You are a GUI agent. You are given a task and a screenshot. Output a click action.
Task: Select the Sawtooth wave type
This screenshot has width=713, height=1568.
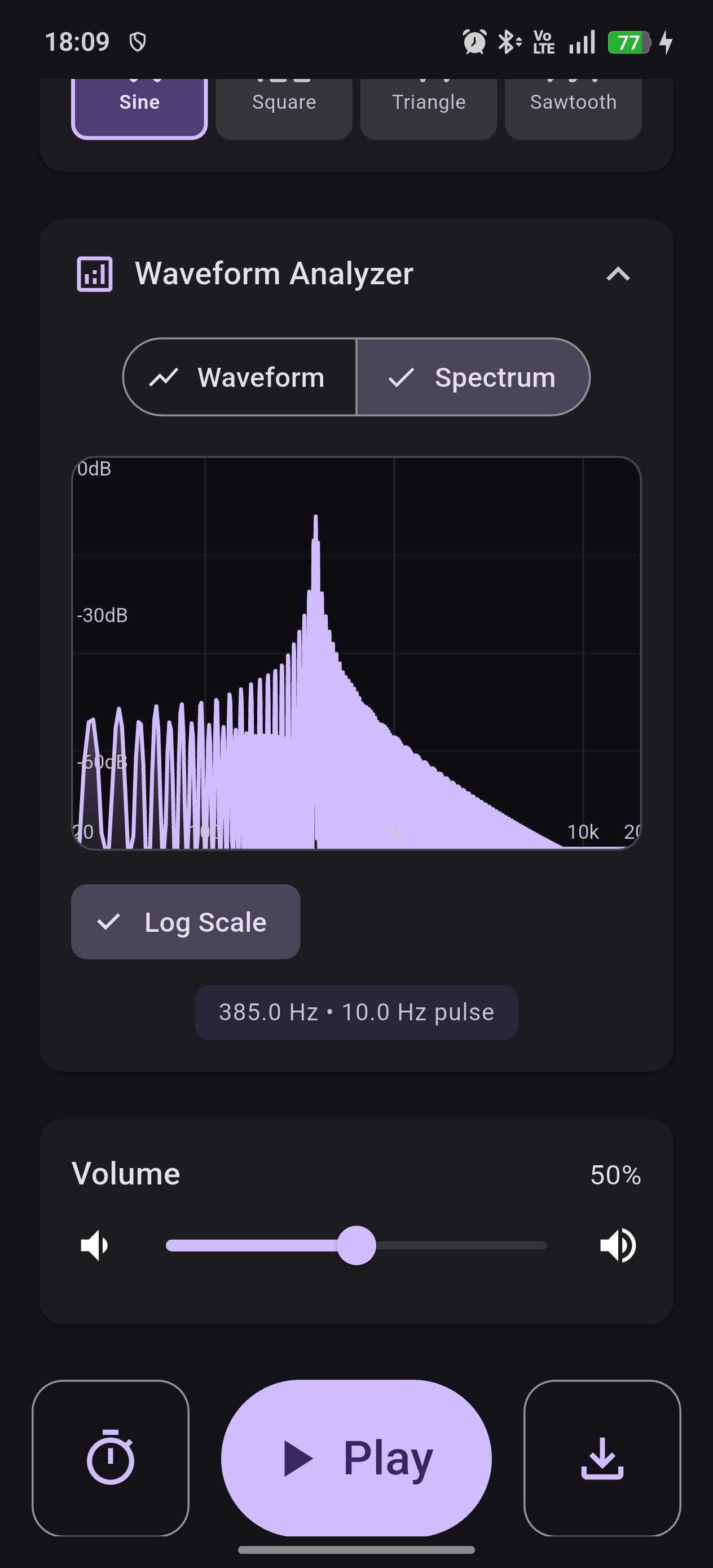pos(573,102)
